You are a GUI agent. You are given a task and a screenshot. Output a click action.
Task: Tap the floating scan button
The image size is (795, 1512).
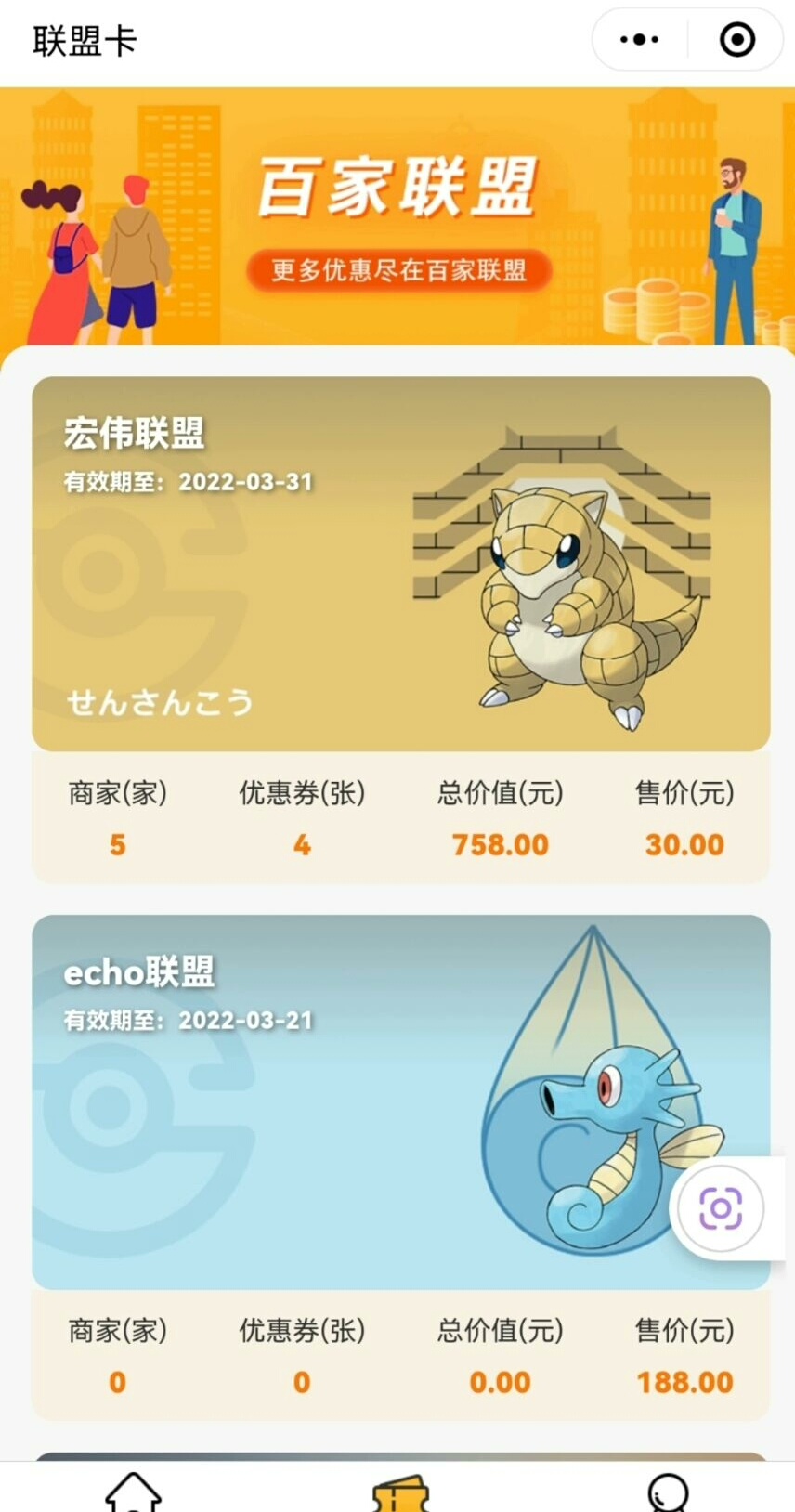tap(721, 1208)
